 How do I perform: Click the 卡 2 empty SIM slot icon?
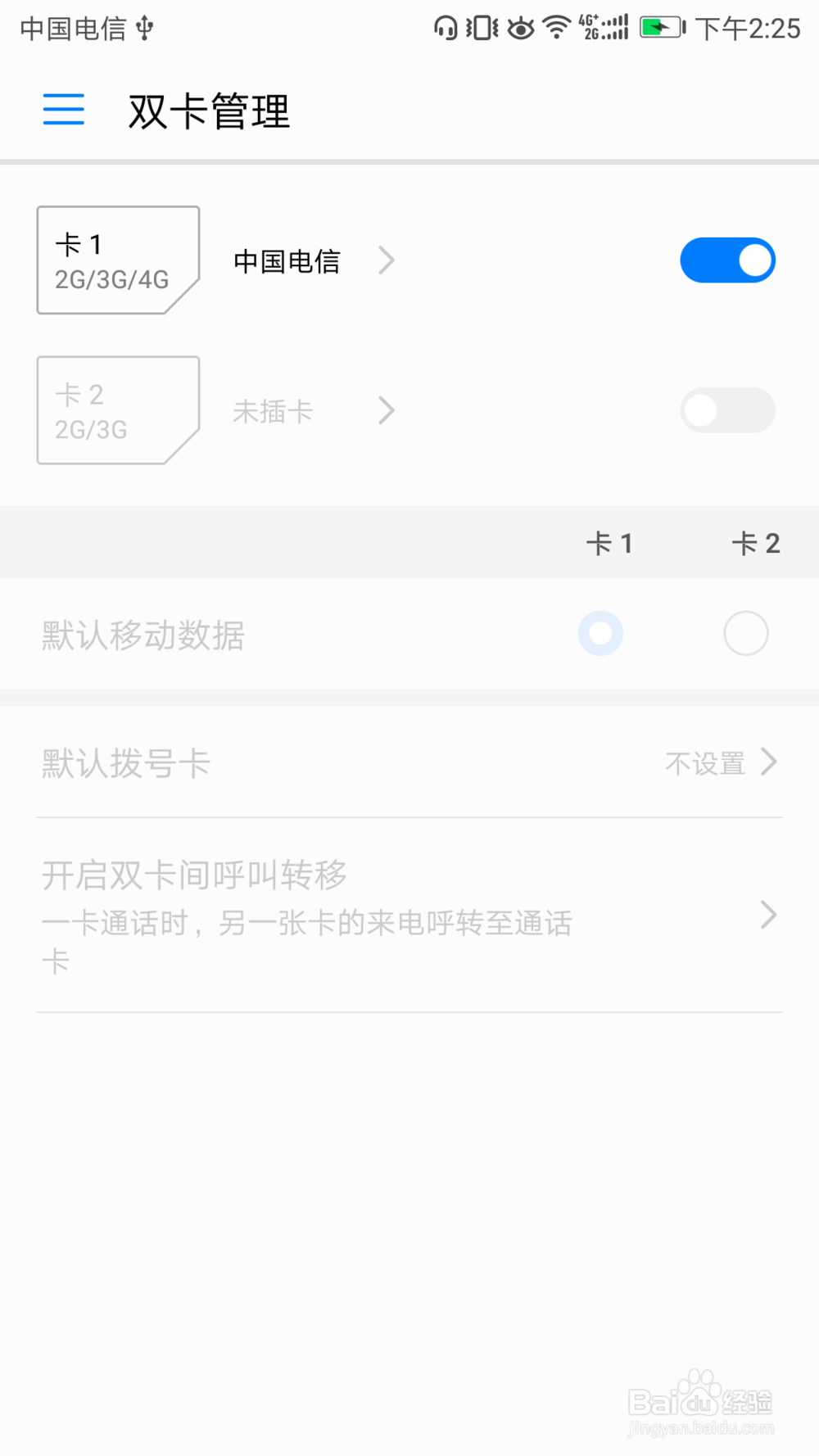pyautogui.click(x=118, y=410)
